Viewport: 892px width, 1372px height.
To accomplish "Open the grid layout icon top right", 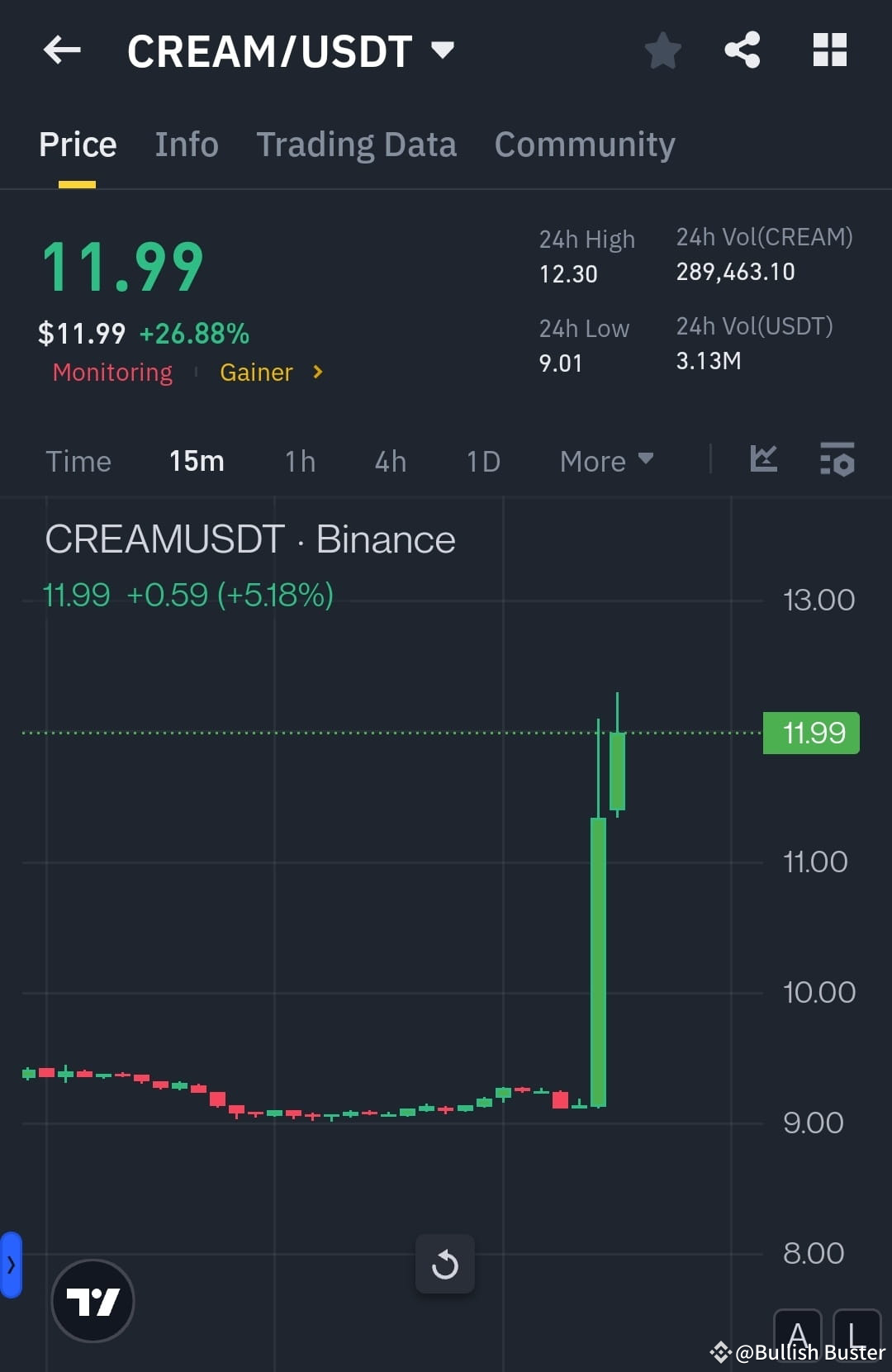I will tap(829, 50).
